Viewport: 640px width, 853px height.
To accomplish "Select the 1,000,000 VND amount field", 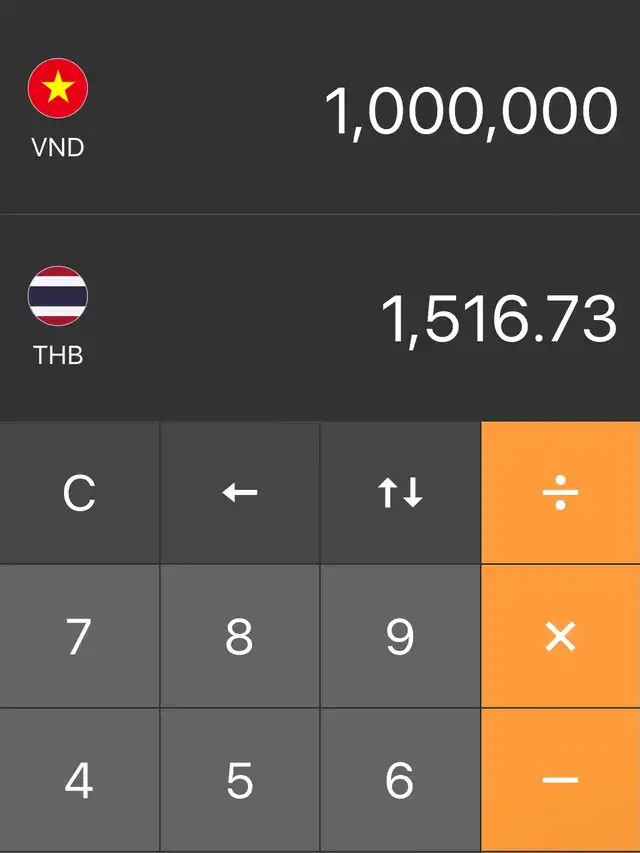I will (x=471, y=111).
